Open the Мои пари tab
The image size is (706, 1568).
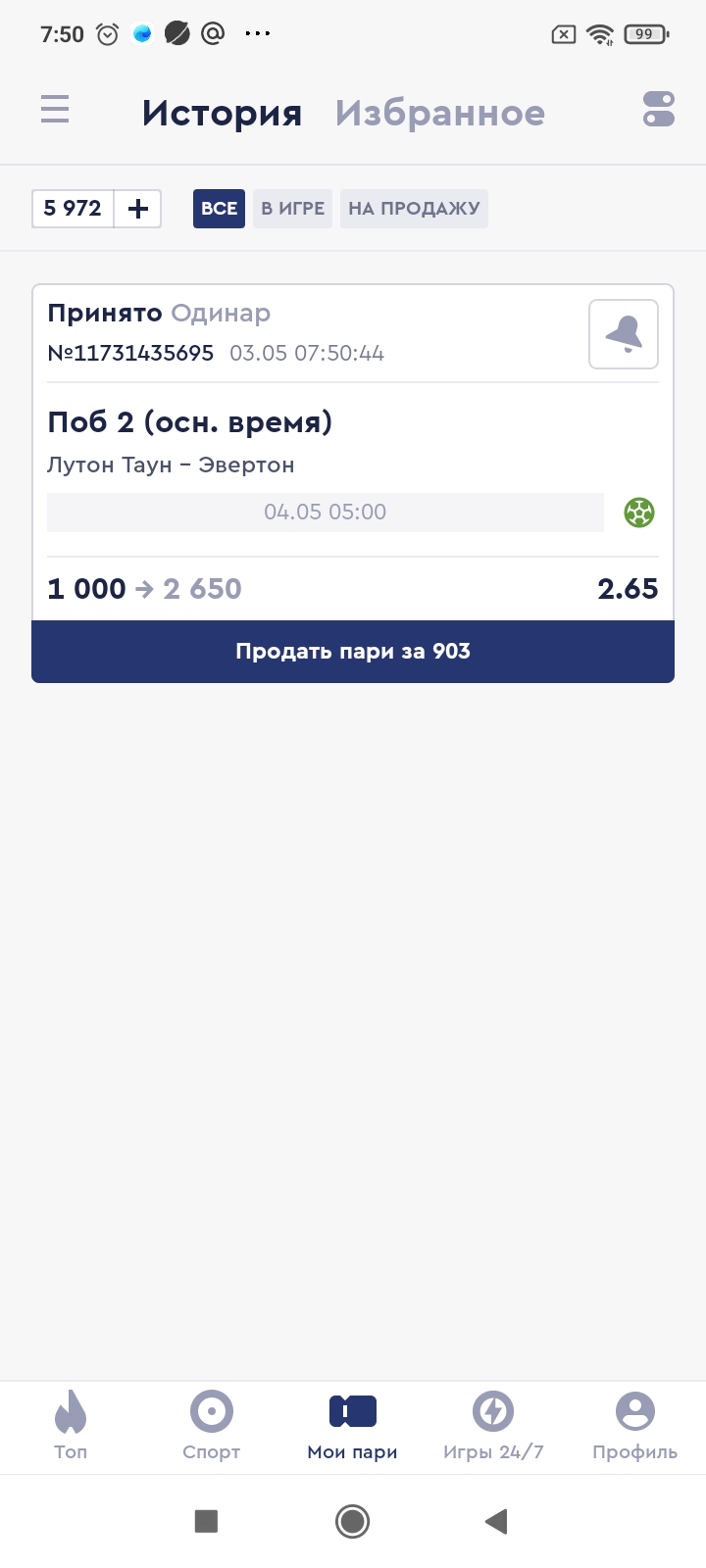point(352,1426)
